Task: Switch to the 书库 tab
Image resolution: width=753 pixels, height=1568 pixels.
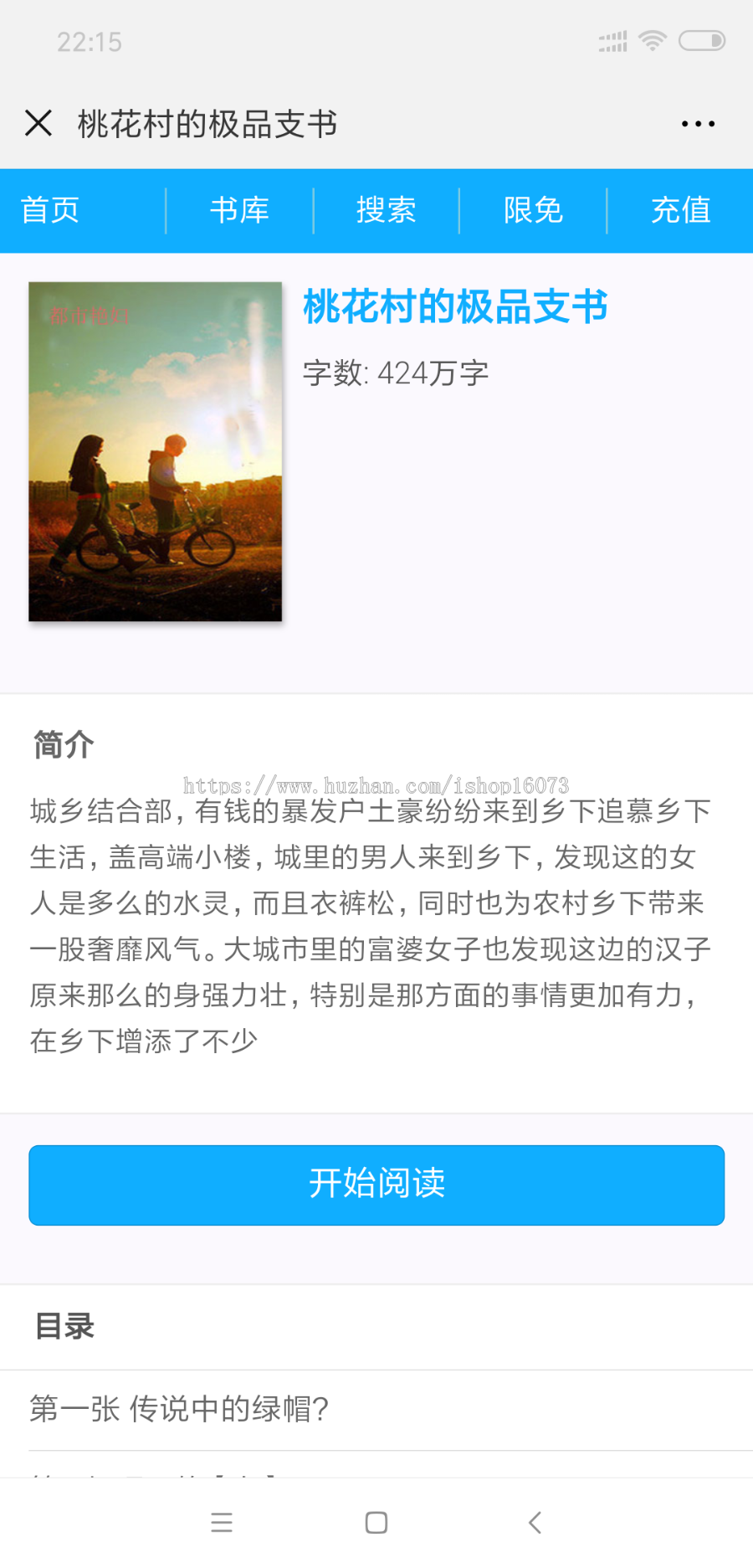Action: coord(239,210)
